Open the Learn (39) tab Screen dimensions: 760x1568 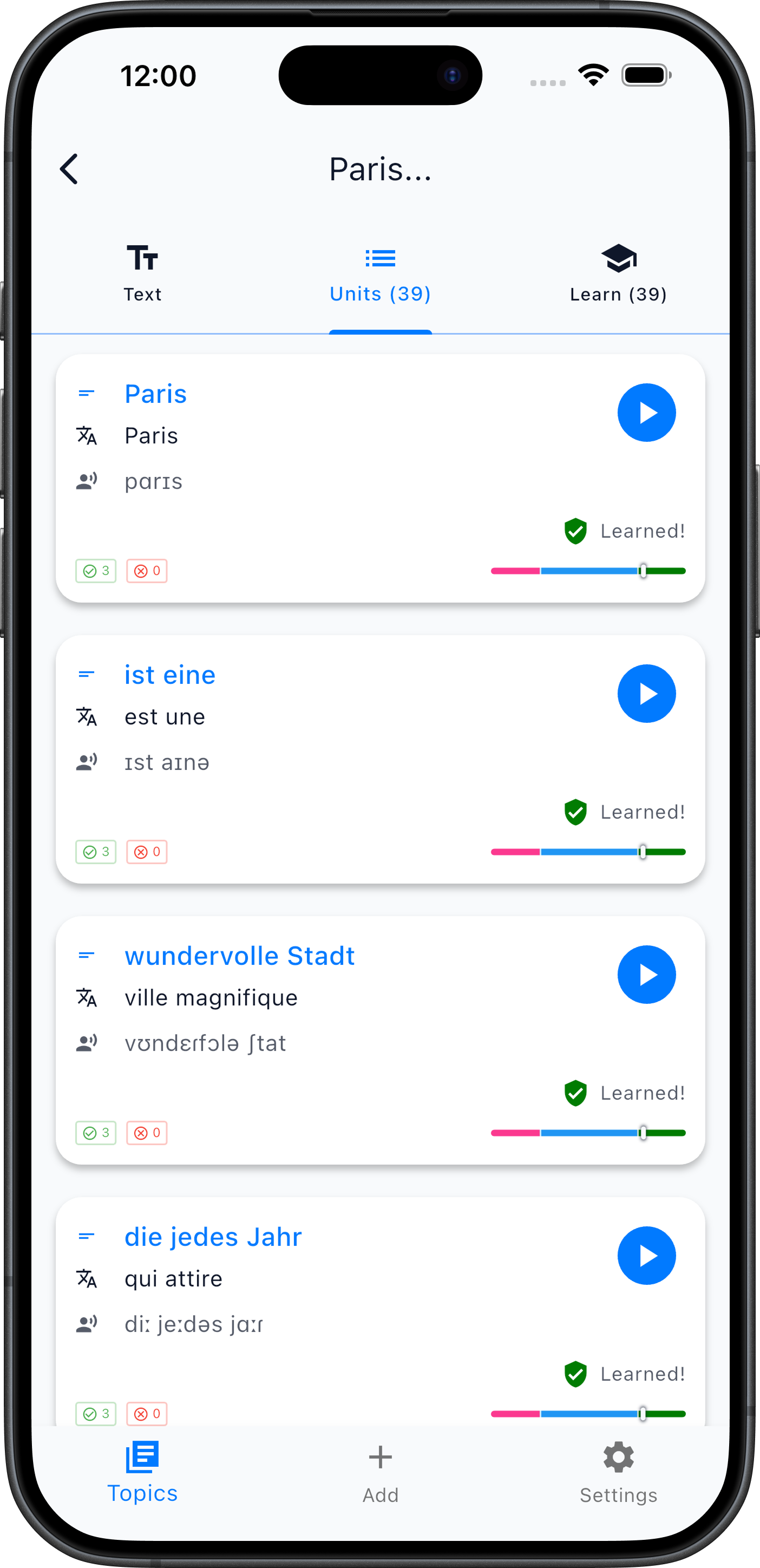click(618, 273)
